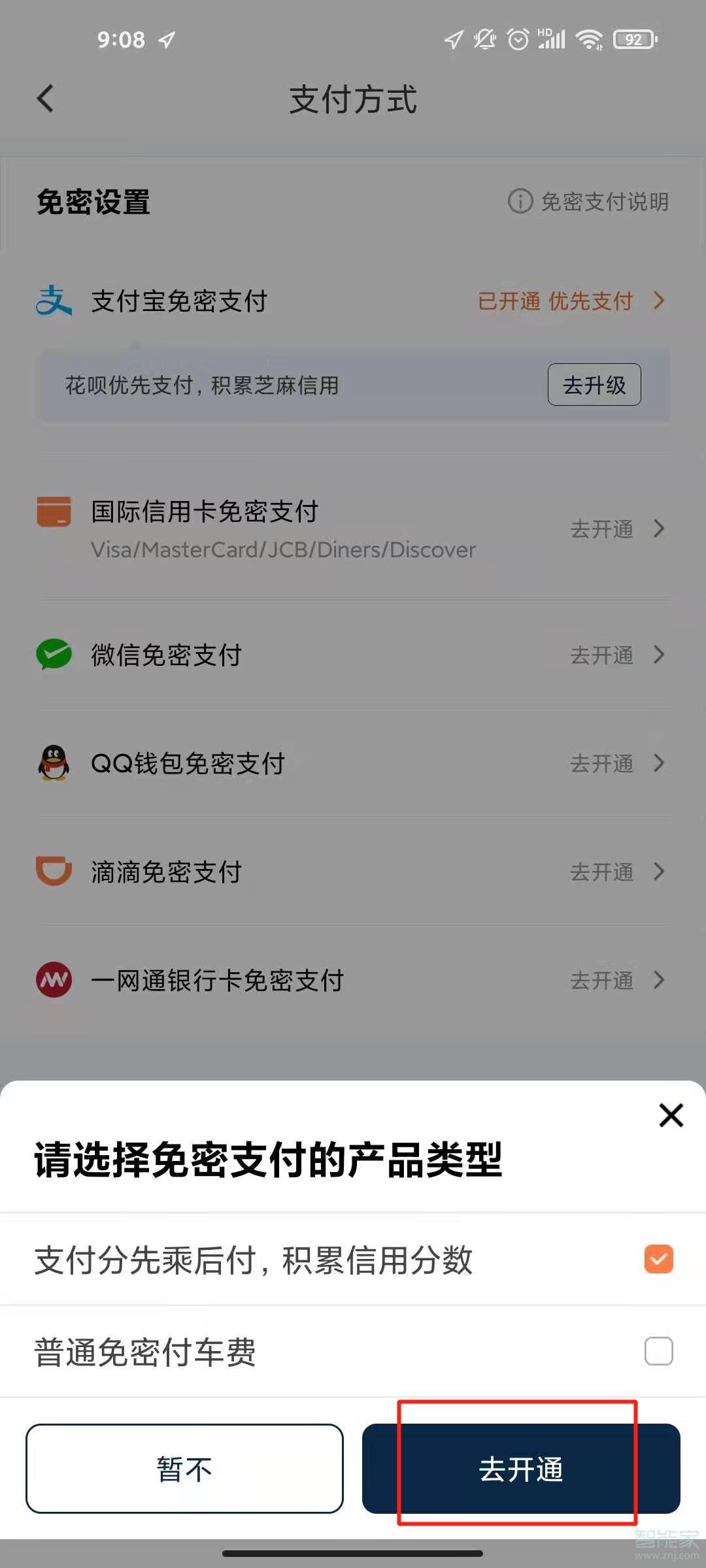Tap 去开通 to enable password-free payment
The image size is (706, 1568).
(521, 1469)
